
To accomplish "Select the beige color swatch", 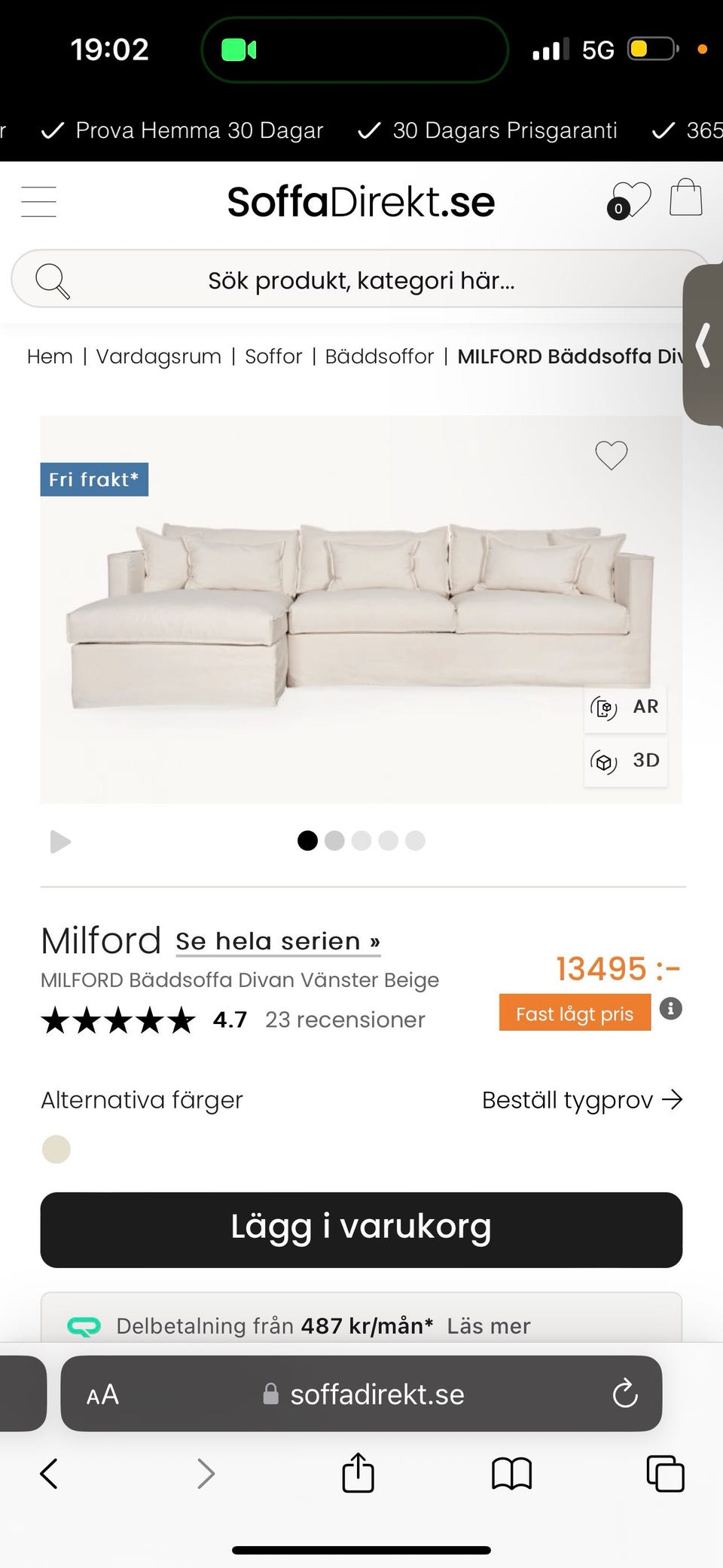I will tap(56, 1148).
